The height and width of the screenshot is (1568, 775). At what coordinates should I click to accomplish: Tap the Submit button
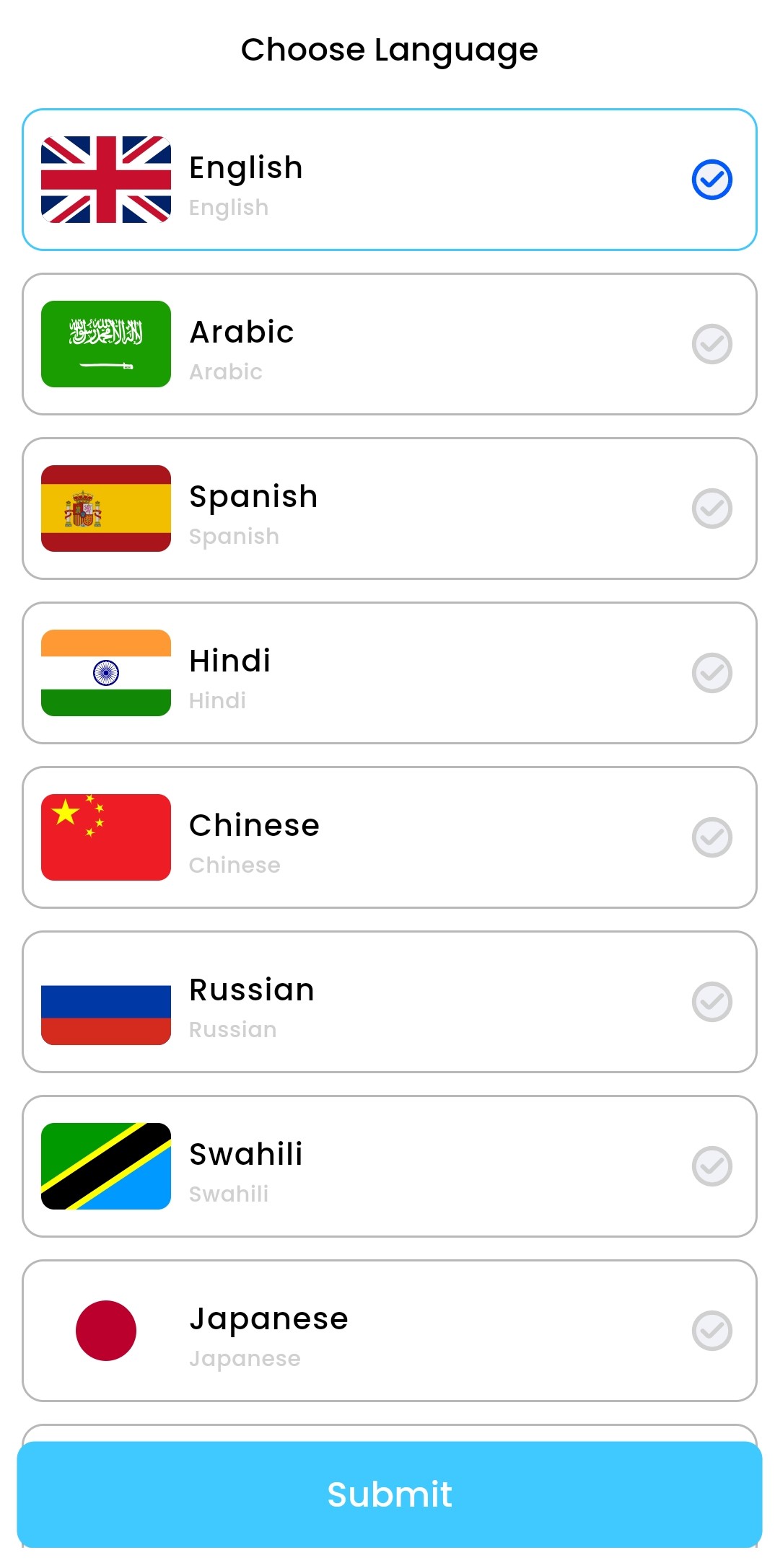click(x=389, y=1494)
